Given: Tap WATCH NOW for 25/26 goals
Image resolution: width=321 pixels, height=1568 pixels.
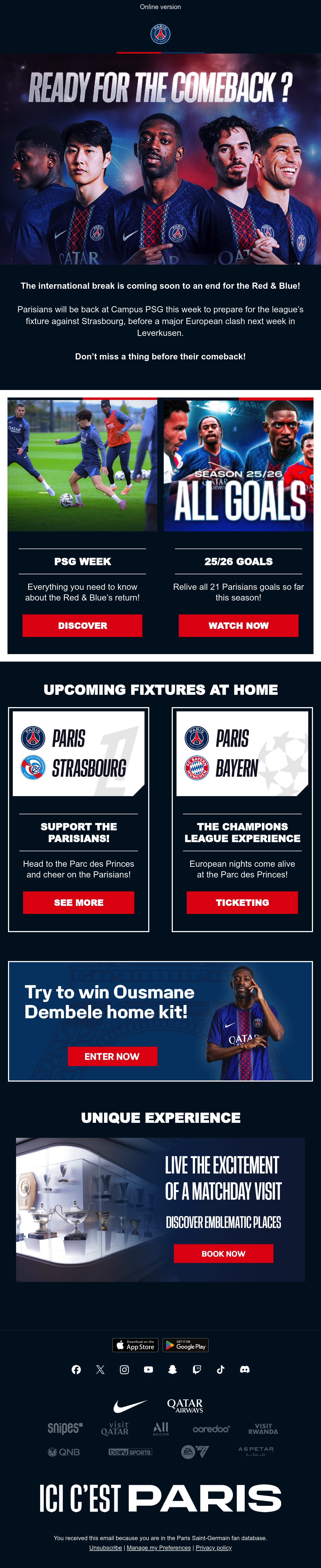Looking at the screenshot, I should pyautogui.click(x=238, y=625).
